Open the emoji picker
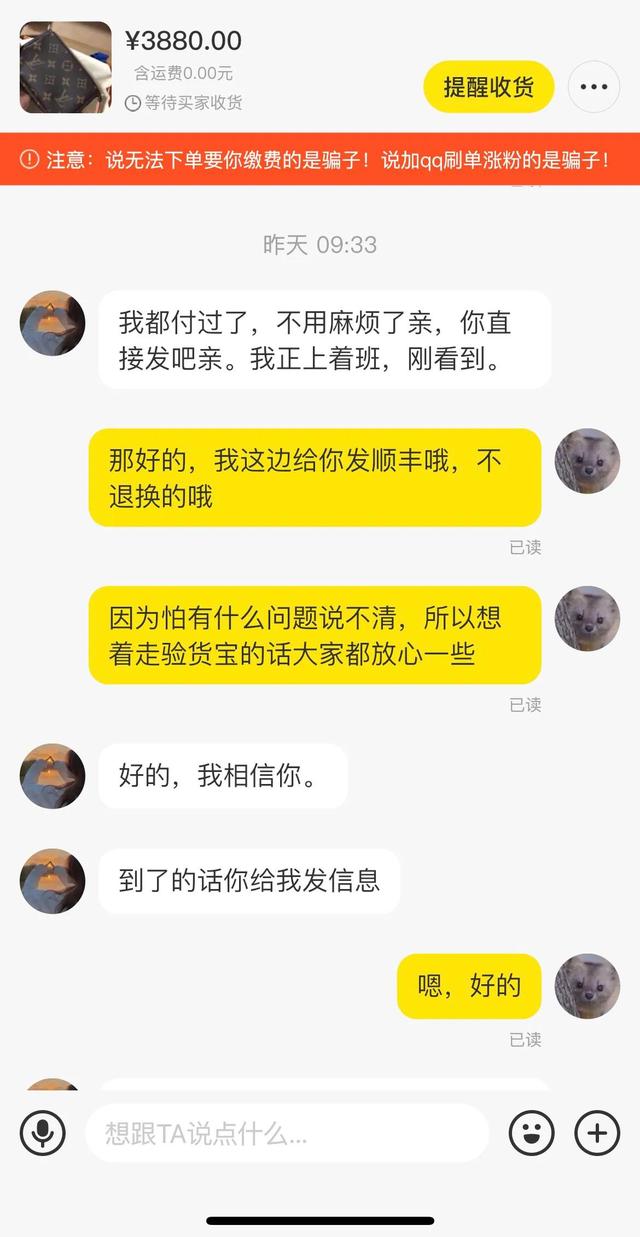Viewport: 640px width, 1237px height. 531,1133
